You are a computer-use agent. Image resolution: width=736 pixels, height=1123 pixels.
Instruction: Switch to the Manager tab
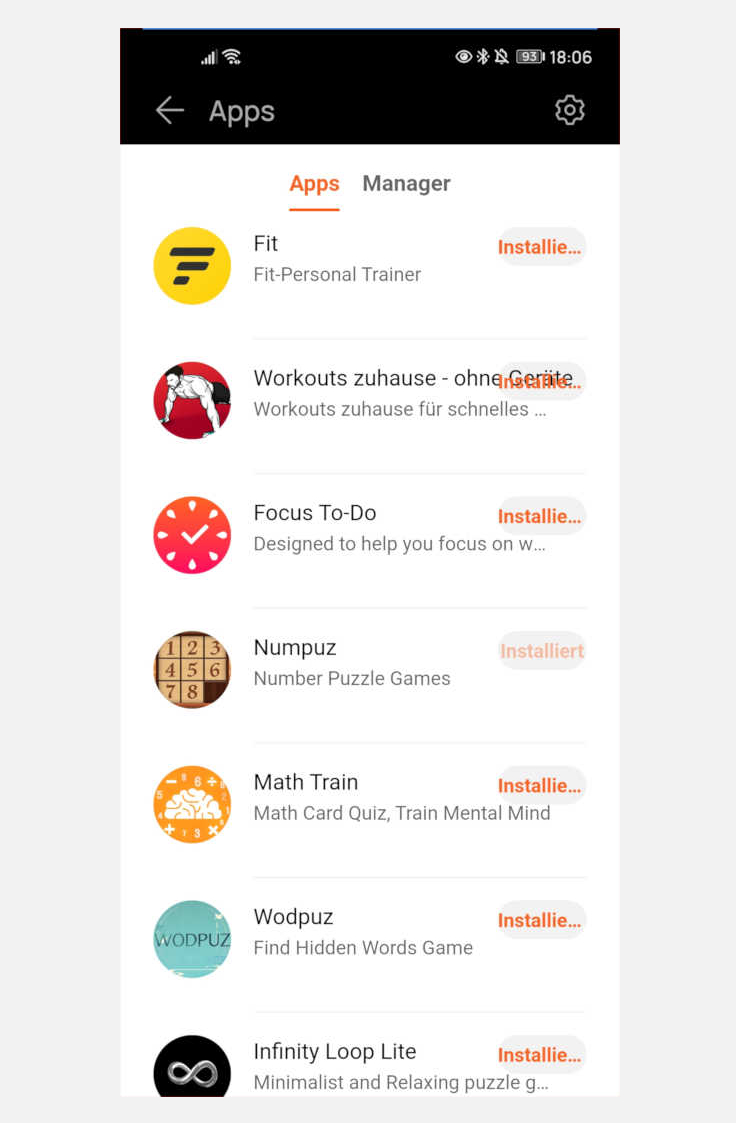(x=406, y=184)
